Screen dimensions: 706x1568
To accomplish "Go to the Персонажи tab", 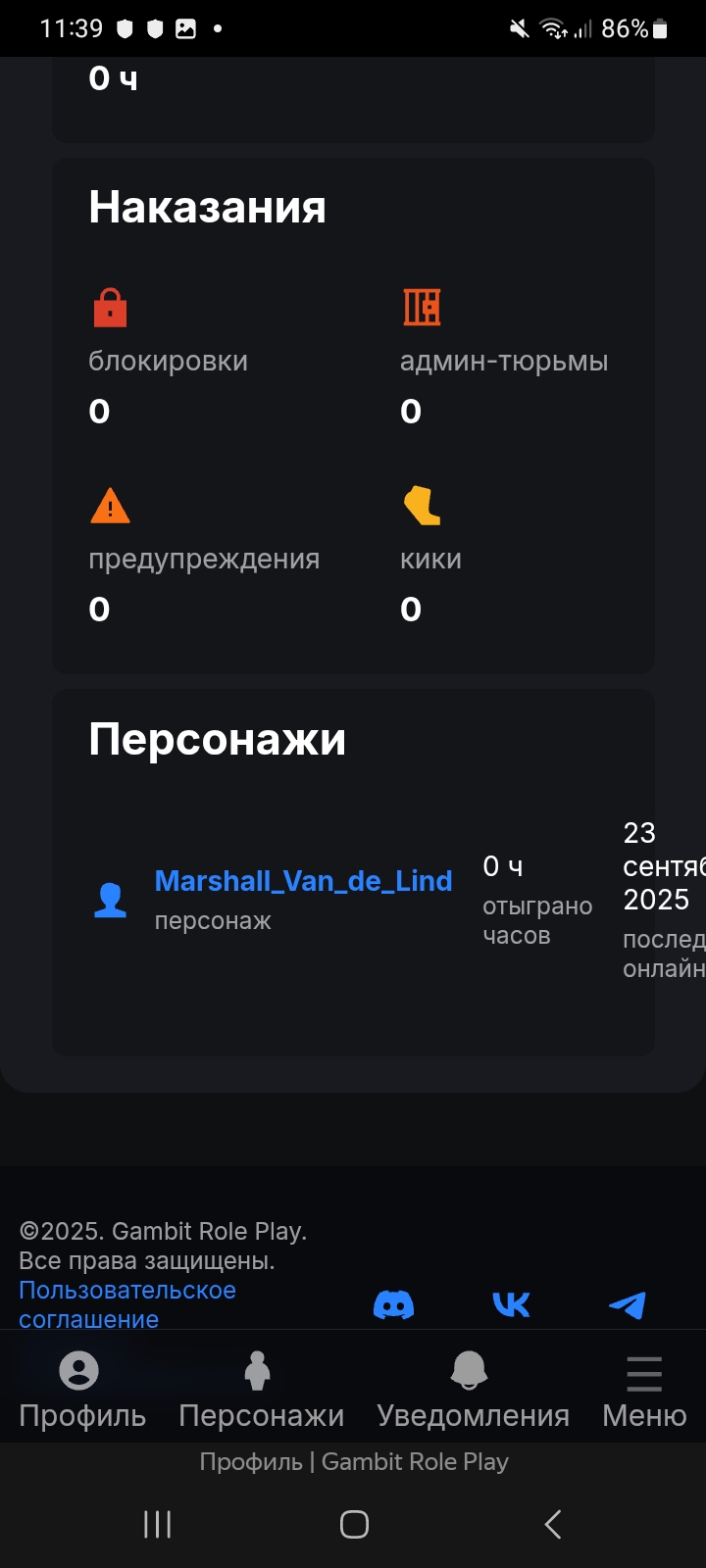I will tap(261, 1390).
